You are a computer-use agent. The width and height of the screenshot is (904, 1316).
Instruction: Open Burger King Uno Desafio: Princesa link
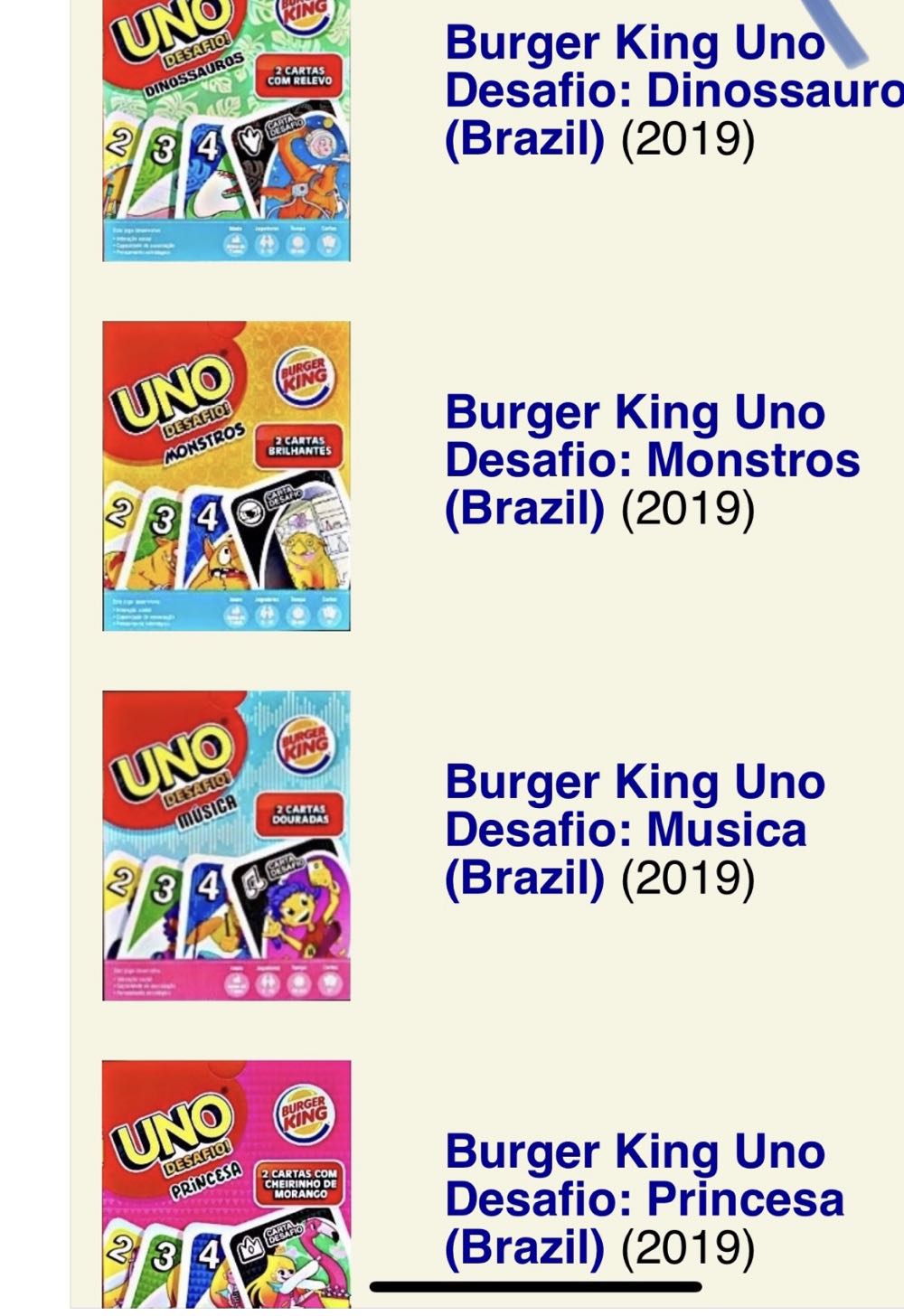point(644,1199)
